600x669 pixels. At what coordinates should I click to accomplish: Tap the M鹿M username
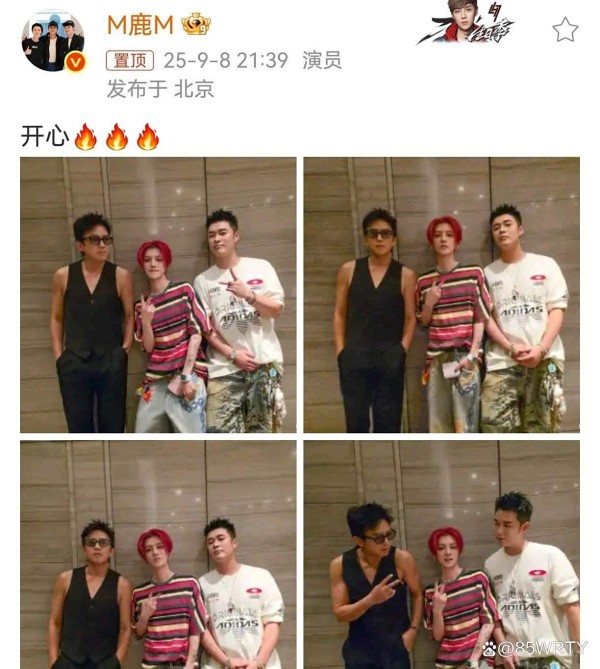[x=140, y=25]
